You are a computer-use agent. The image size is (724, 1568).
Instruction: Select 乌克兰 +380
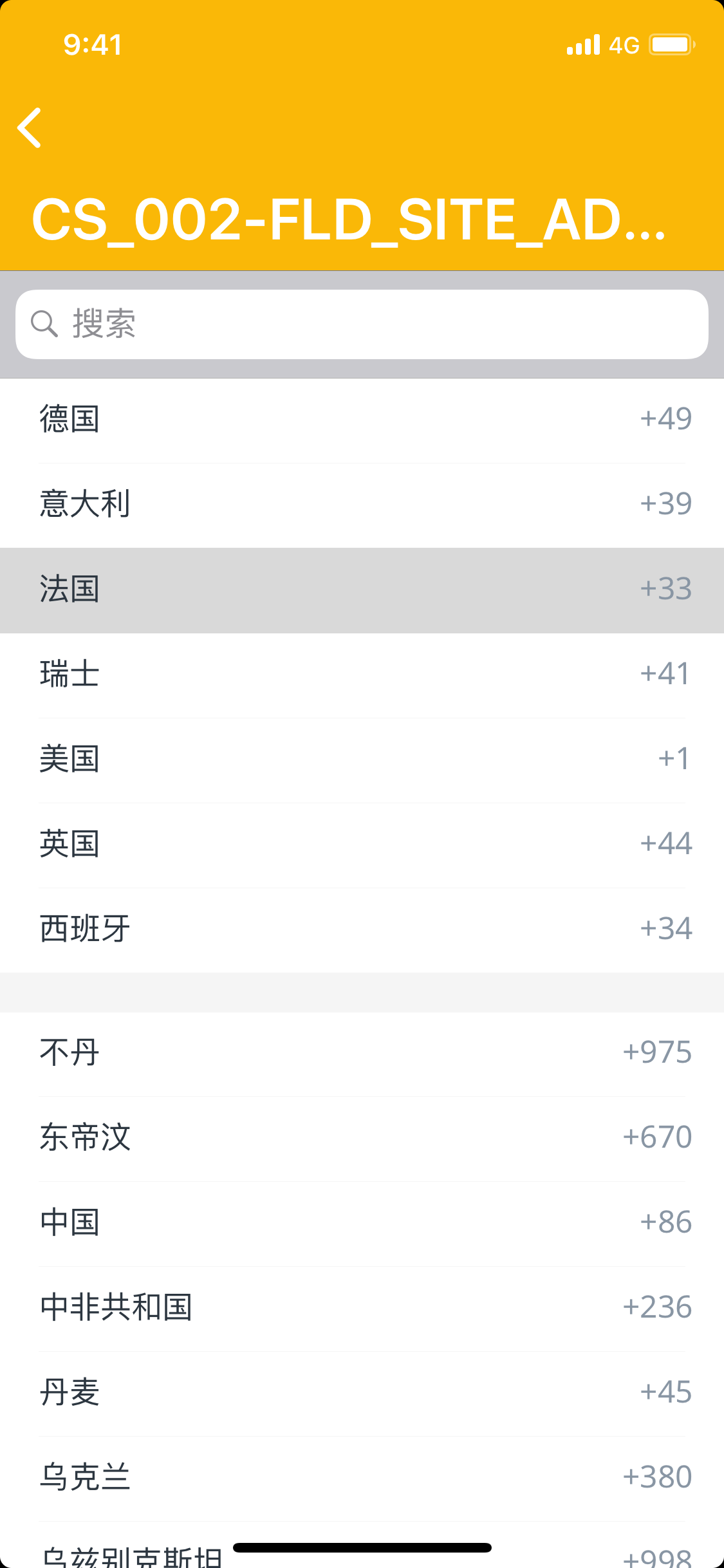[362, 1478]
